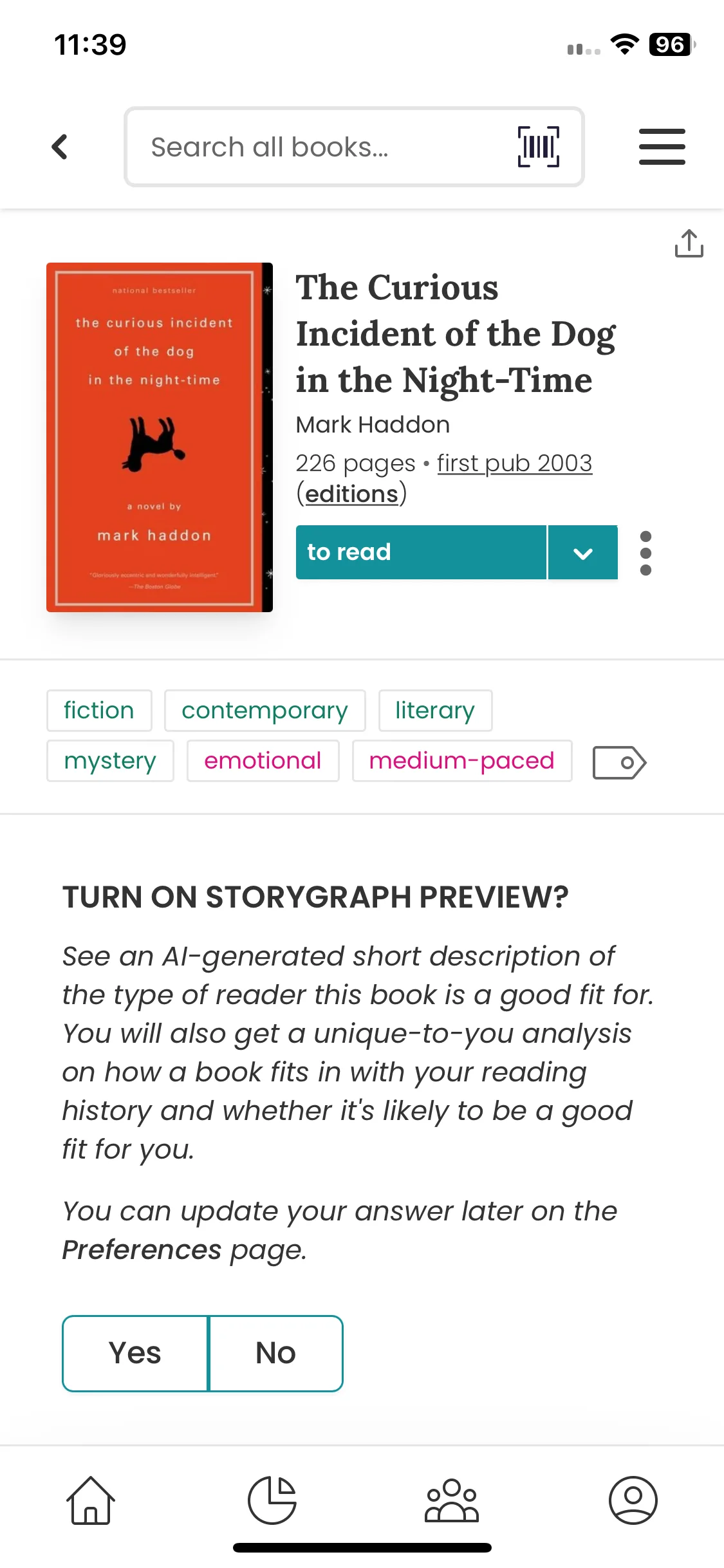Go back using the top arrow
This screenshot has width=724, height=1568.
59,147
